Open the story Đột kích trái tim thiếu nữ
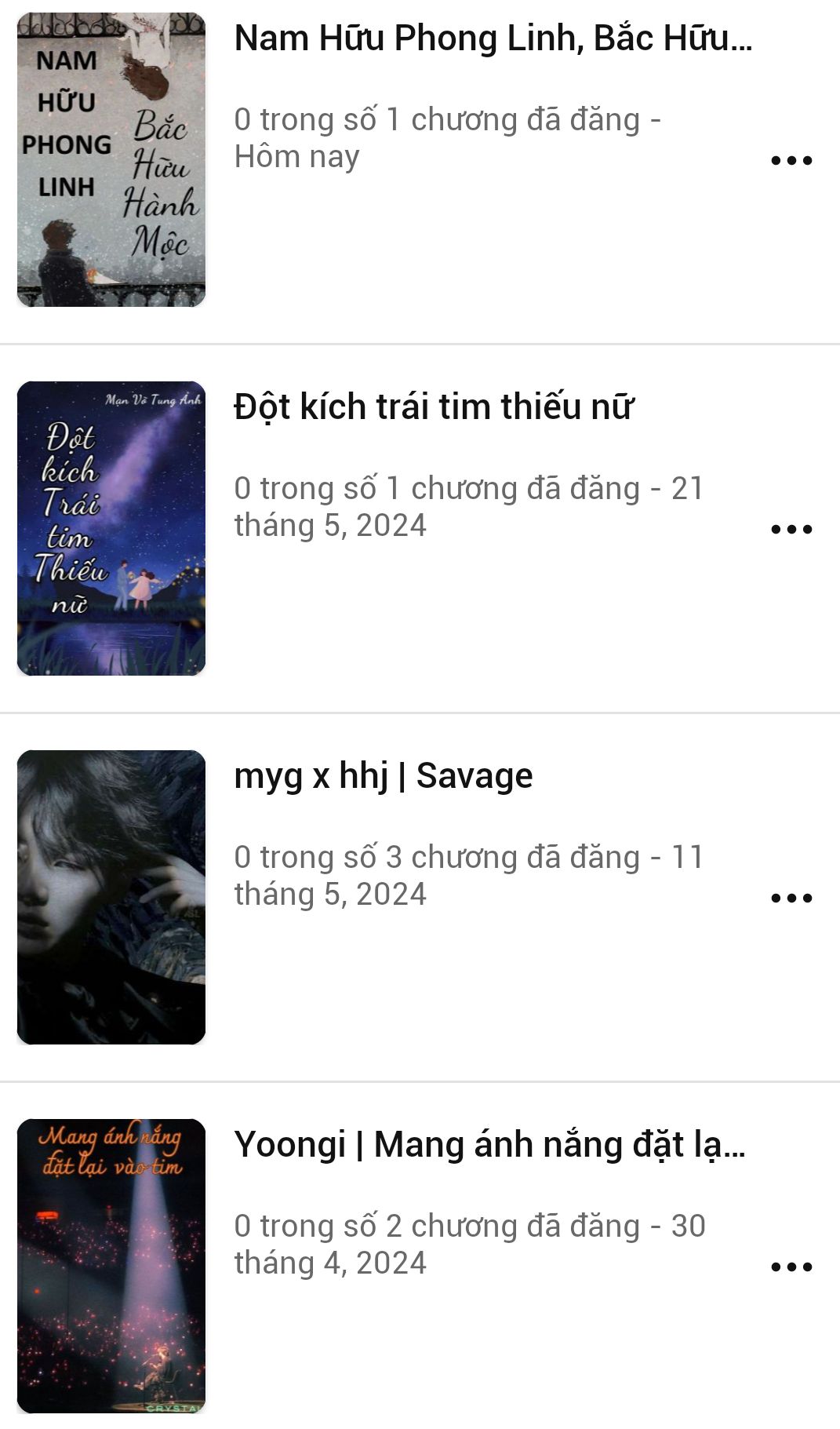 click(x=433, y=407)
